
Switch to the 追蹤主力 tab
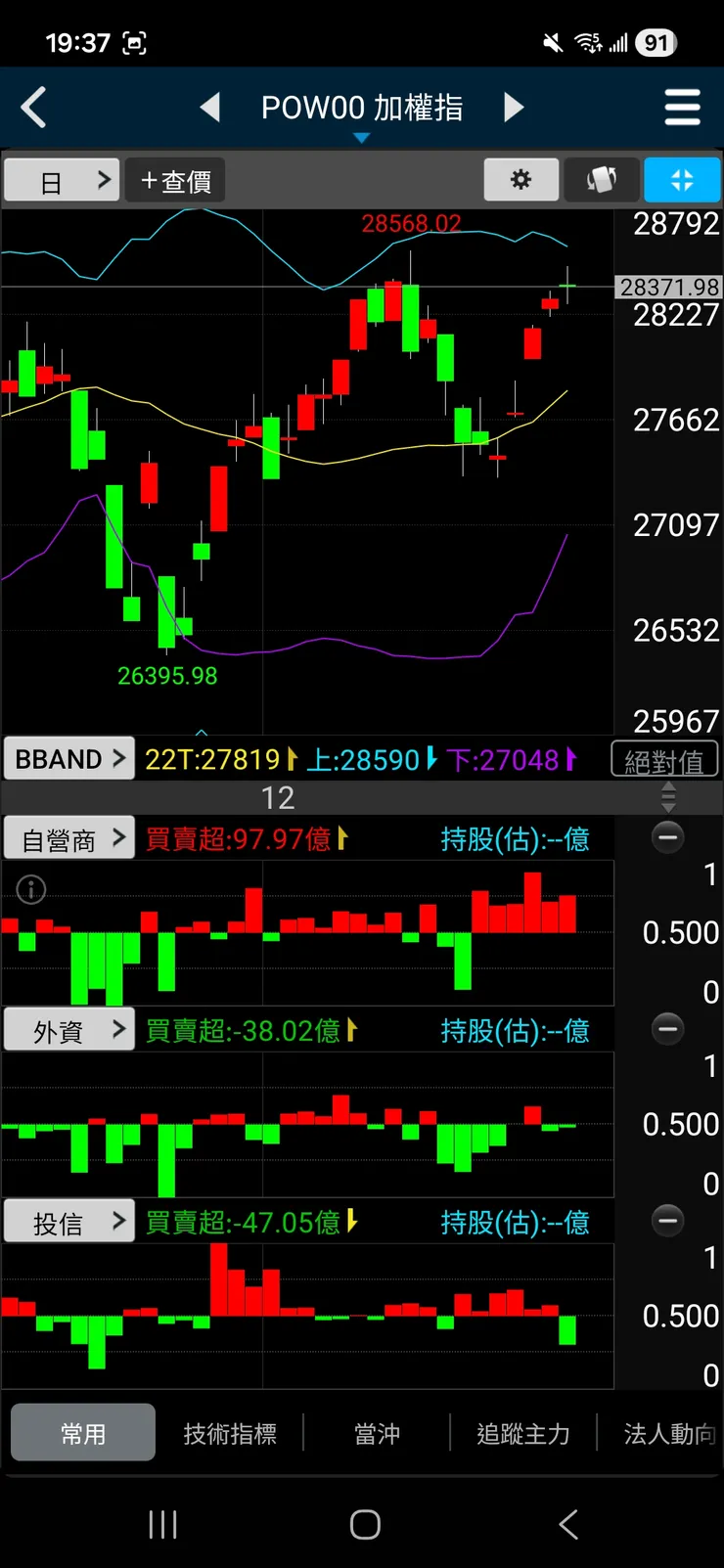pyautogui.click(x=523, y=1434)
